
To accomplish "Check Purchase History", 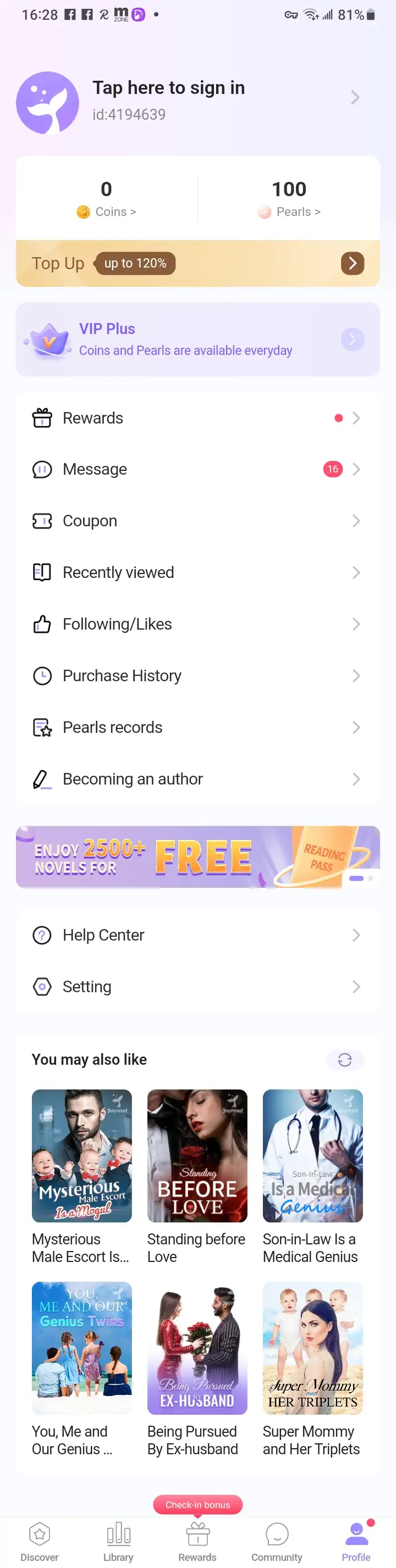I will [x=197, y=676].
